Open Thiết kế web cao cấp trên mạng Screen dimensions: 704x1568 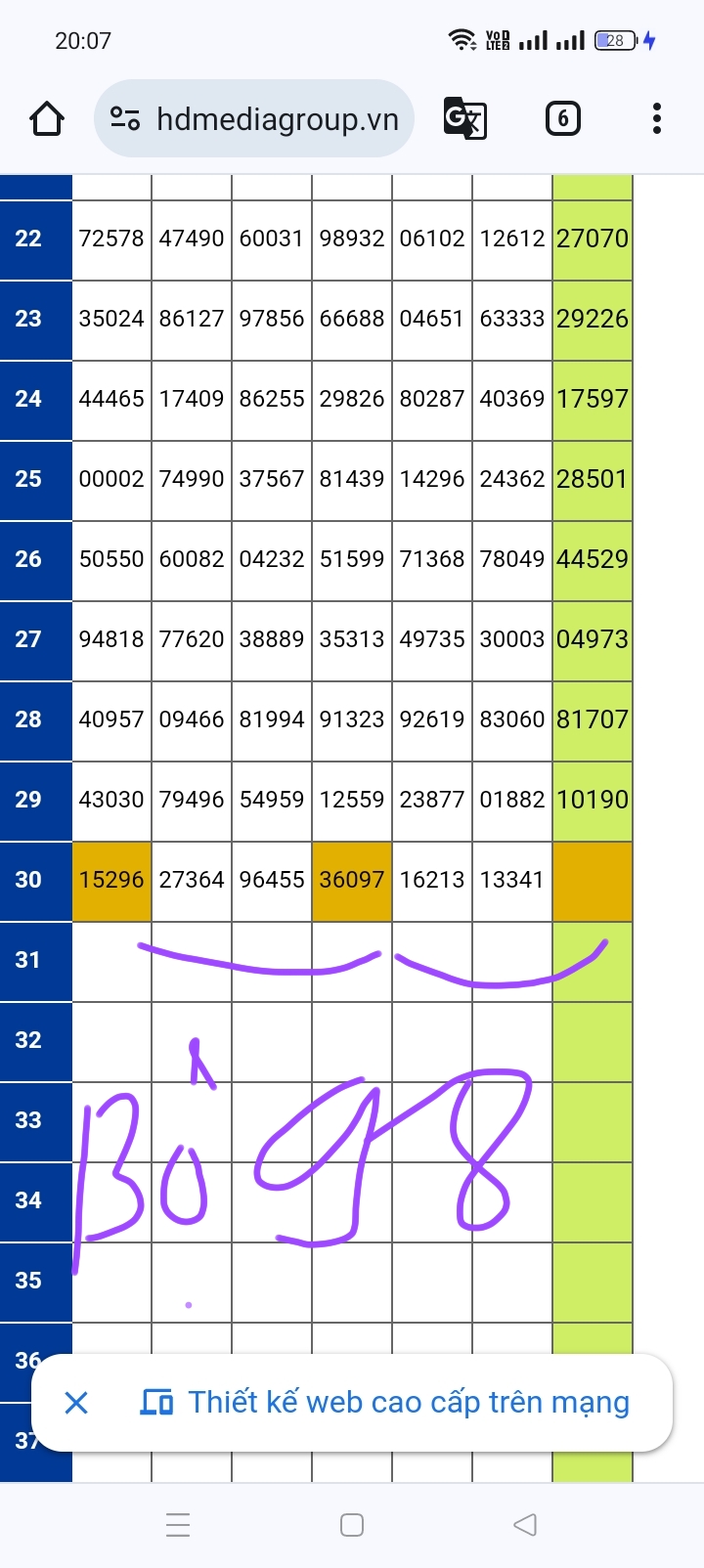(x=386, y=1403)
